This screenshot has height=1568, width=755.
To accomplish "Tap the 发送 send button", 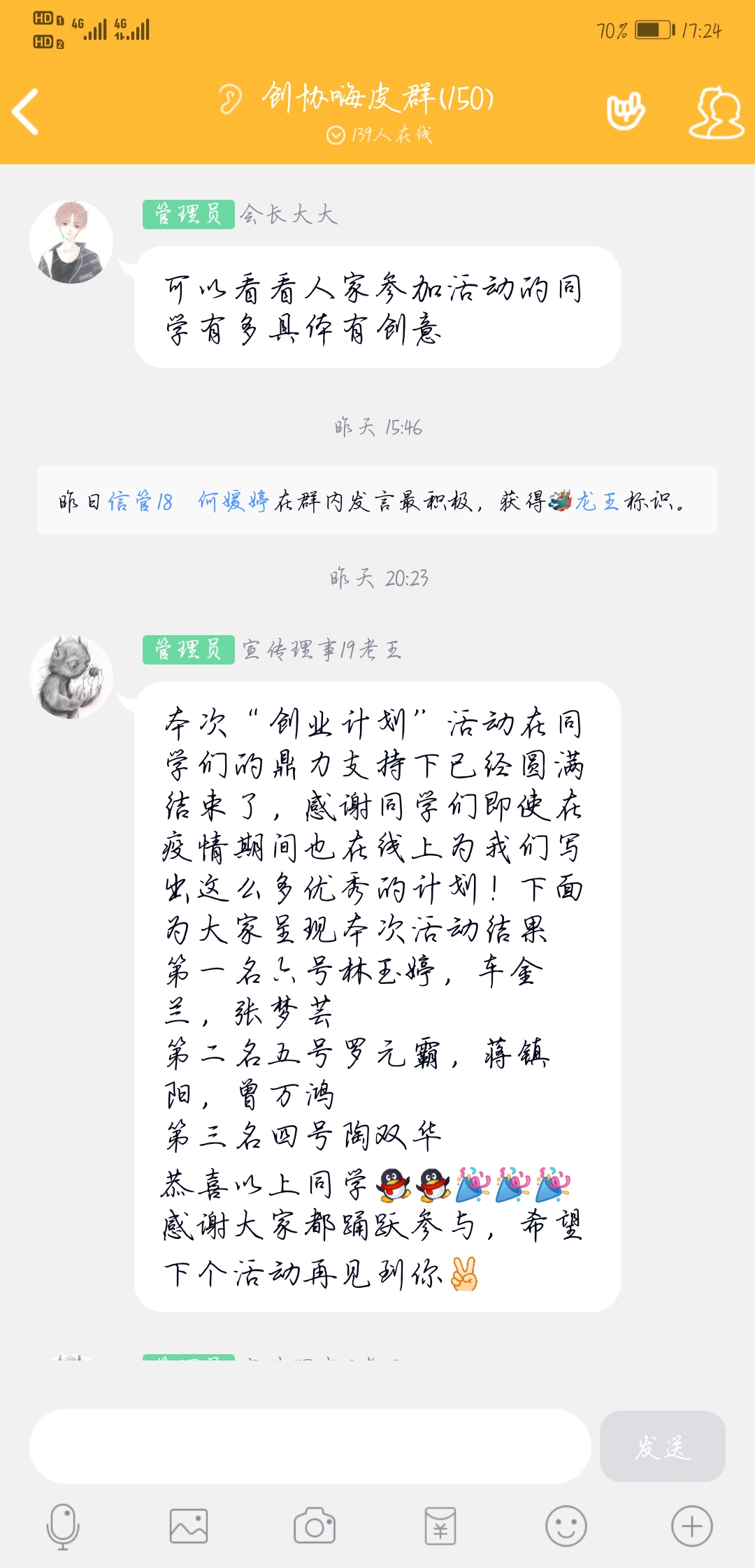I will [662, 1446].
